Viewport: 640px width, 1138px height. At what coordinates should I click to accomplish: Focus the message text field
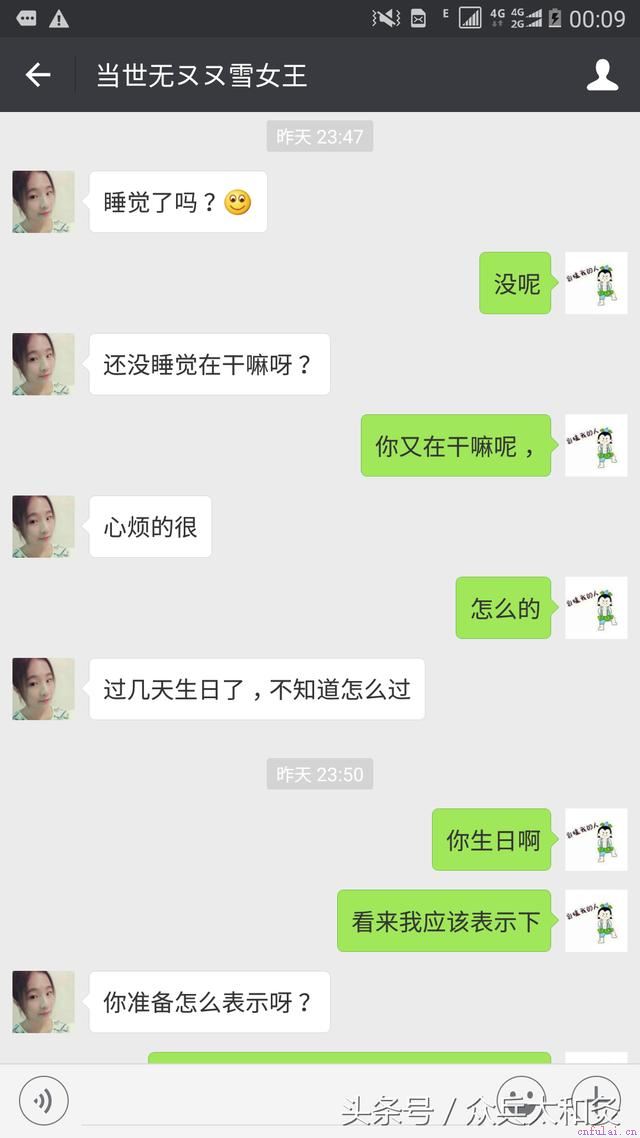[280, 1101]
